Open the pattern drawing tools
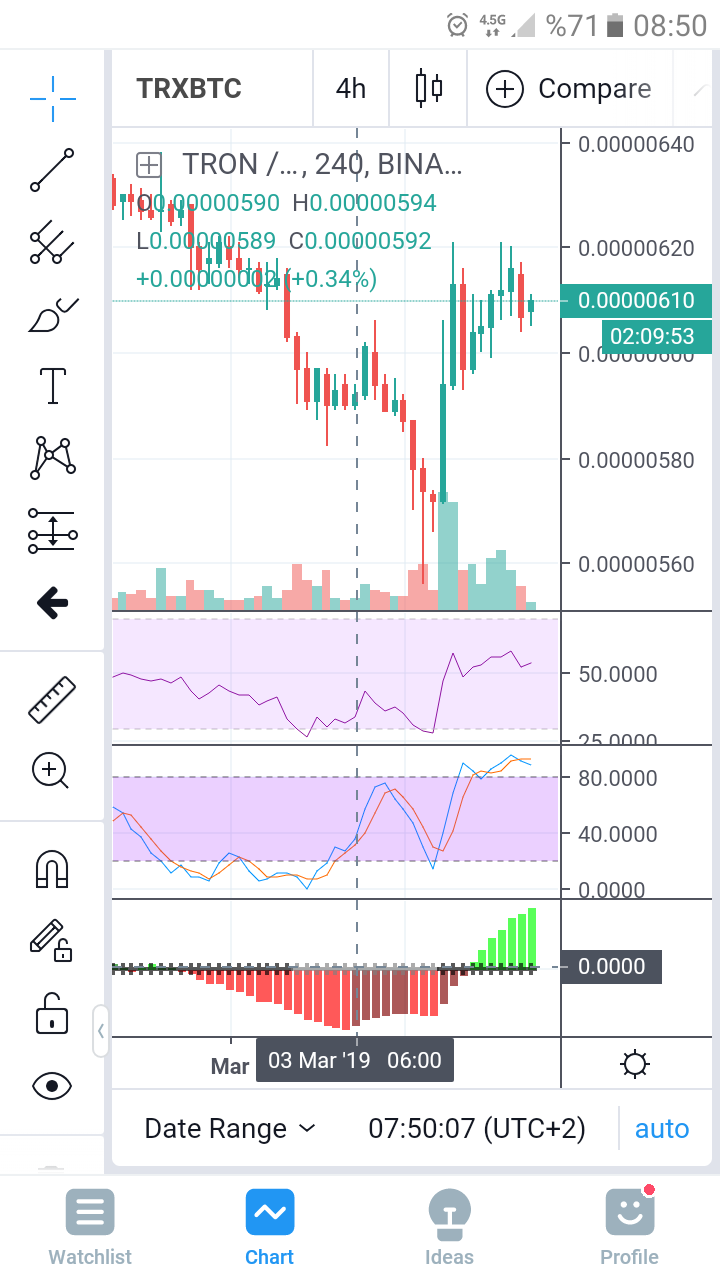The width and height of the screenshot is (720, 1280). pos(52,457)
